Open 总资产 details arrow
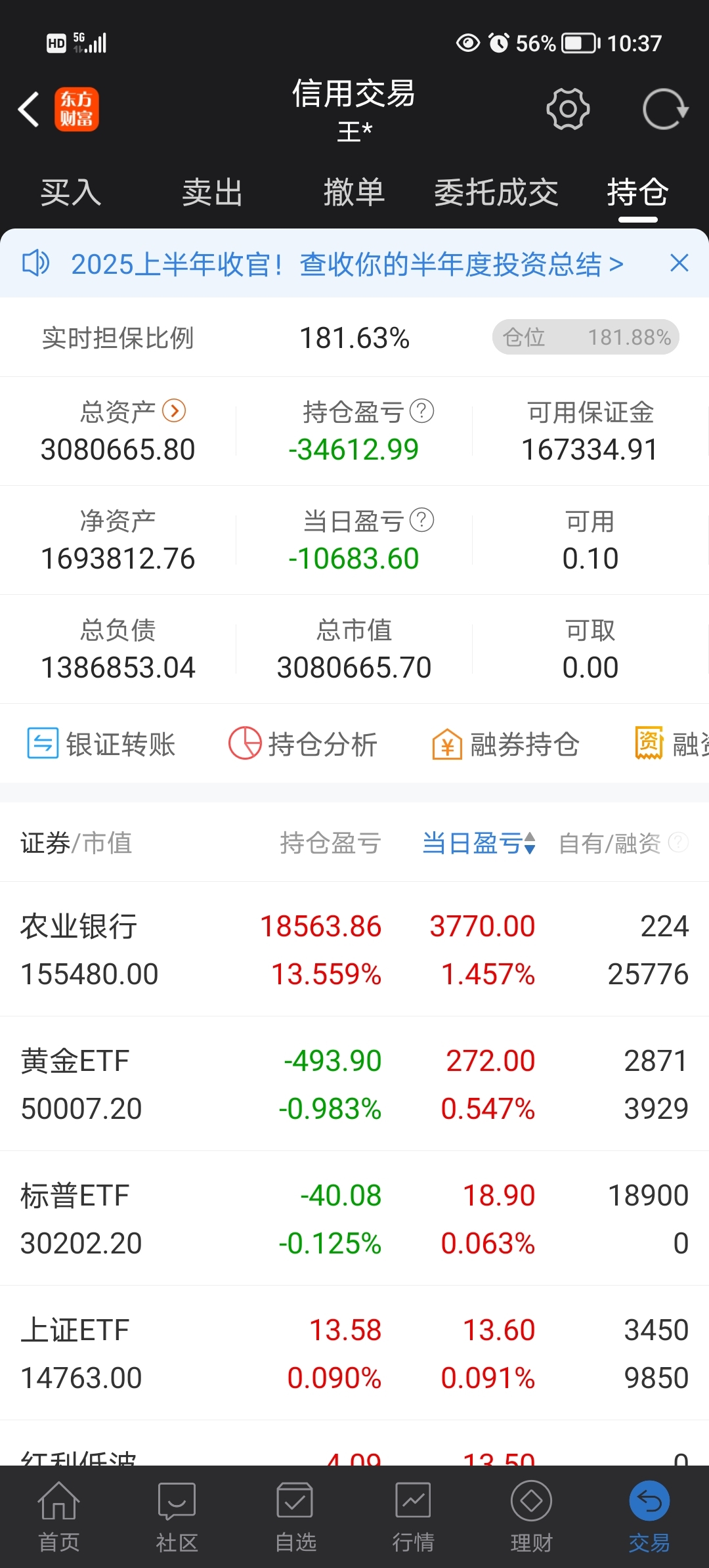The image size is (709, 1568). (x=174, y=411)
